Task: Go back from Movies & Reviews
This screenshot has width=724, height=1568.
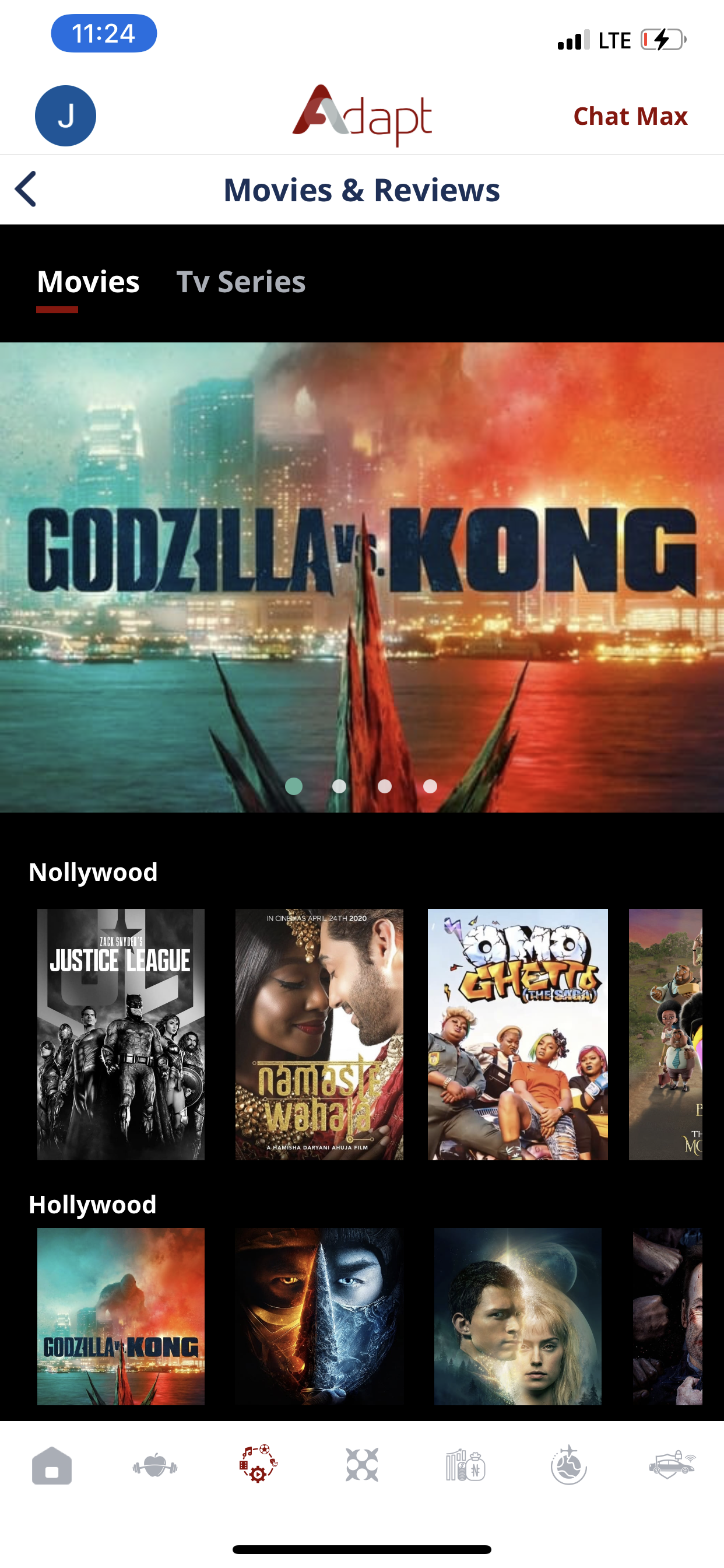Action: click(26, 190)
